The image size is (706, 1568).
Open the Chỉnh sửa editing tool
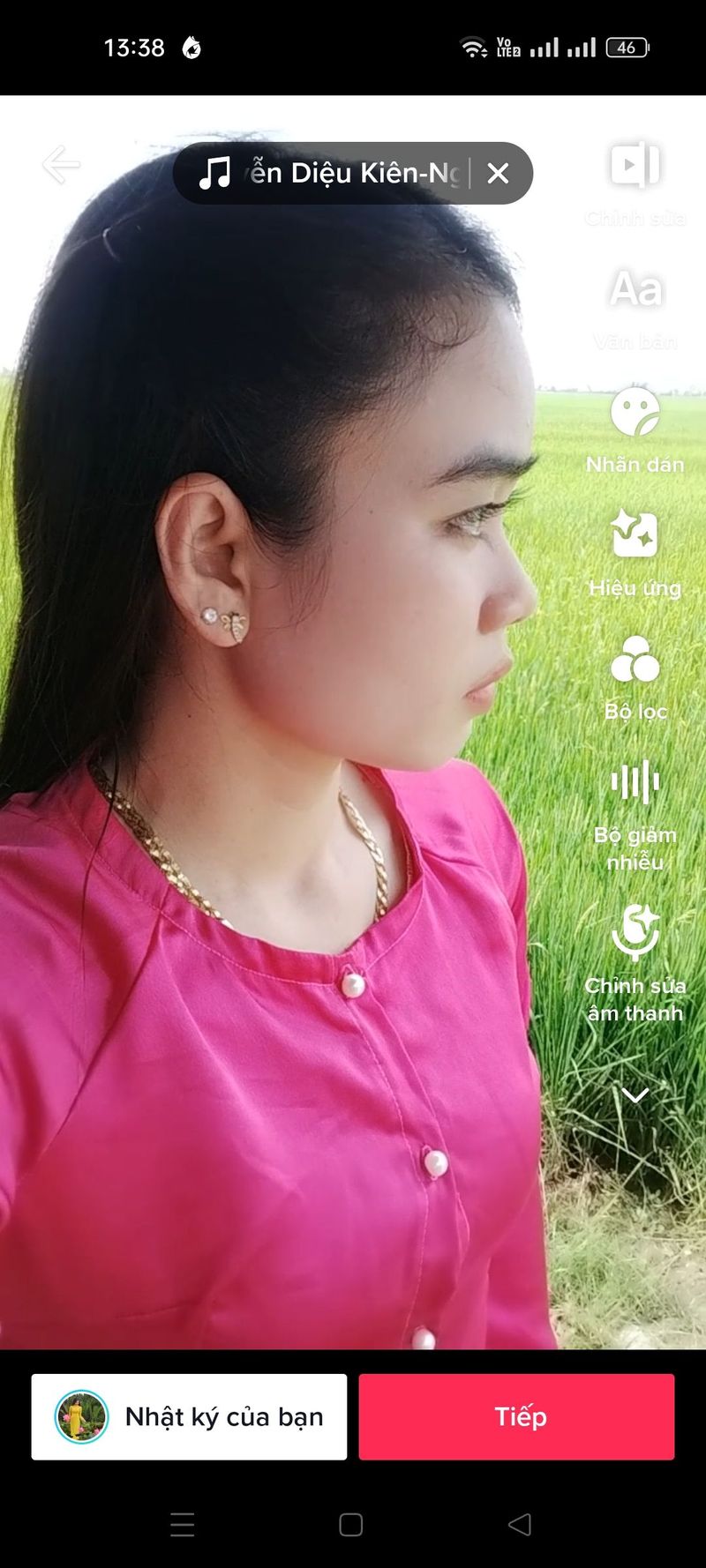pyautogui.click(x=635, y=181)
